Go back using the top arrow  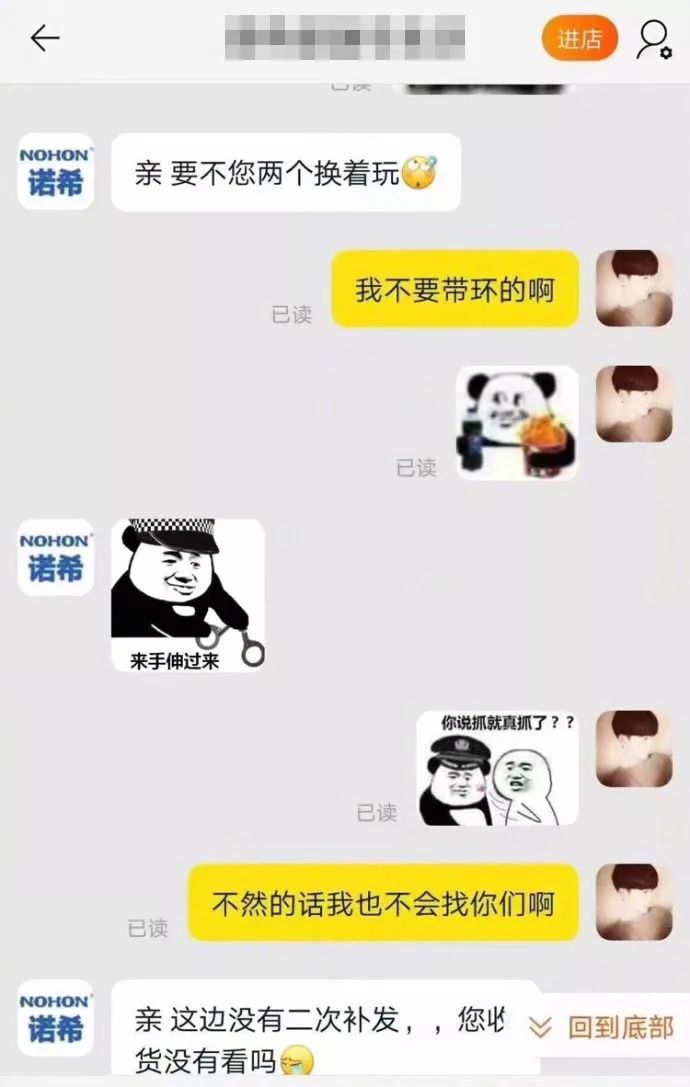pyautogui.click(x=45, y=39)
